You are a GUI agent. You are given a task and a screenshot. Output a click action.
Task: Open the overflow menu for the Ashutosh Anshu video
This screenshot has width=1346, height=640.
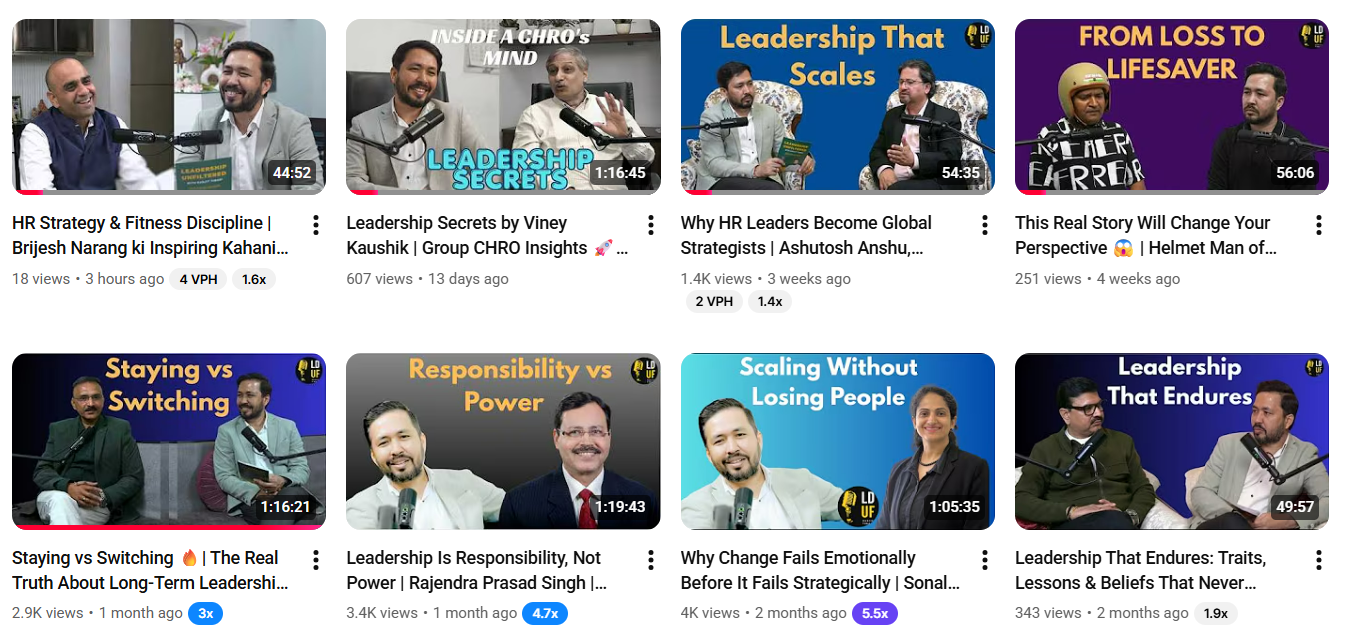(985, 225)
